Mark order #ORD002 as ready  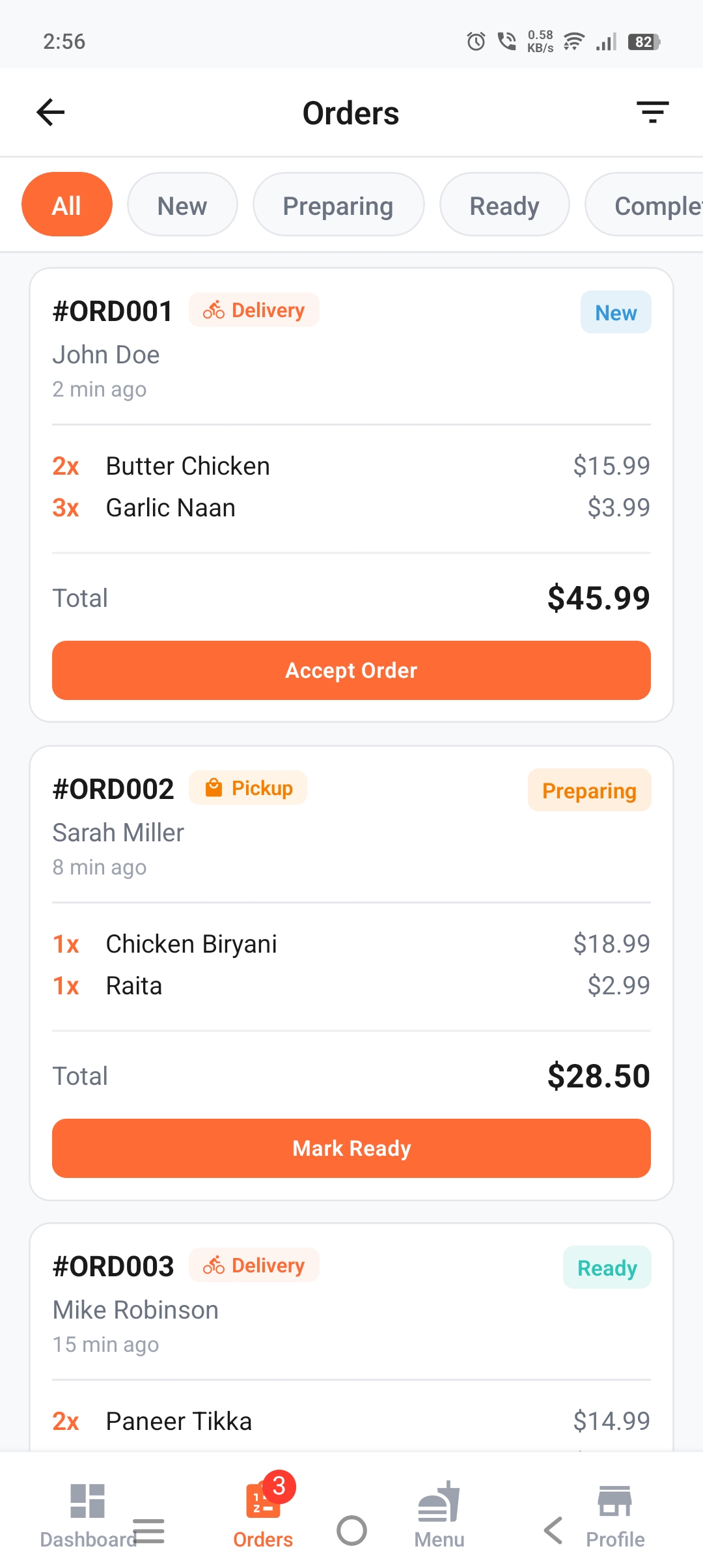351,1149
